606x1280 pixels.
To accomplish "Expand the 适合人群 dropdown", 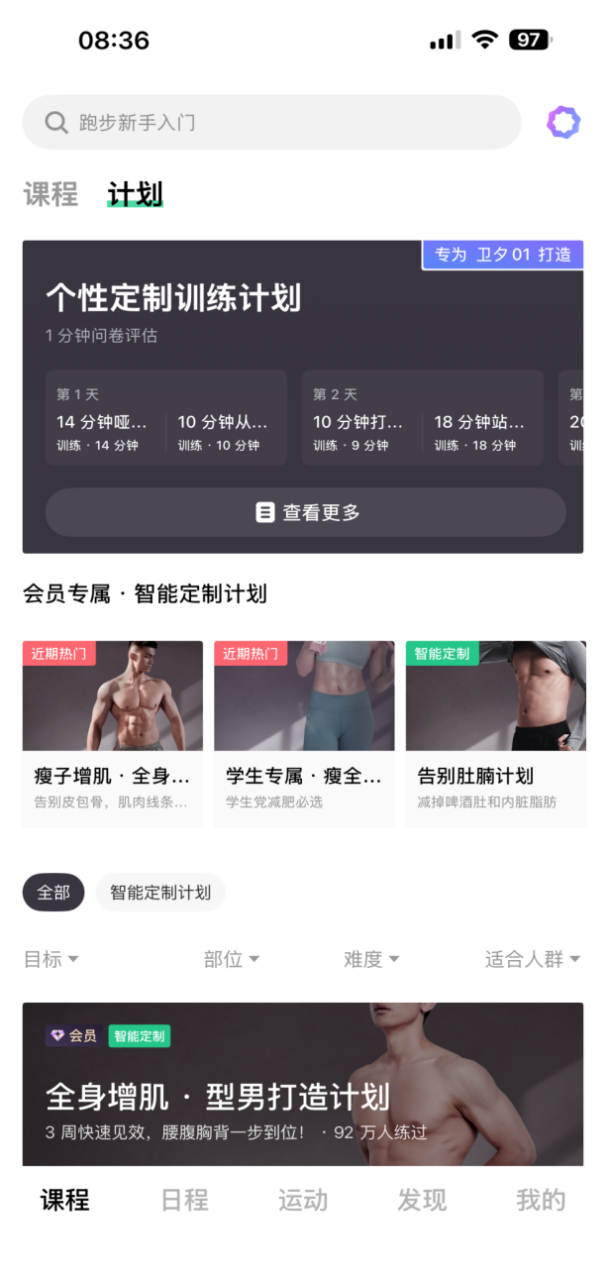I will [x=532, y=959].
